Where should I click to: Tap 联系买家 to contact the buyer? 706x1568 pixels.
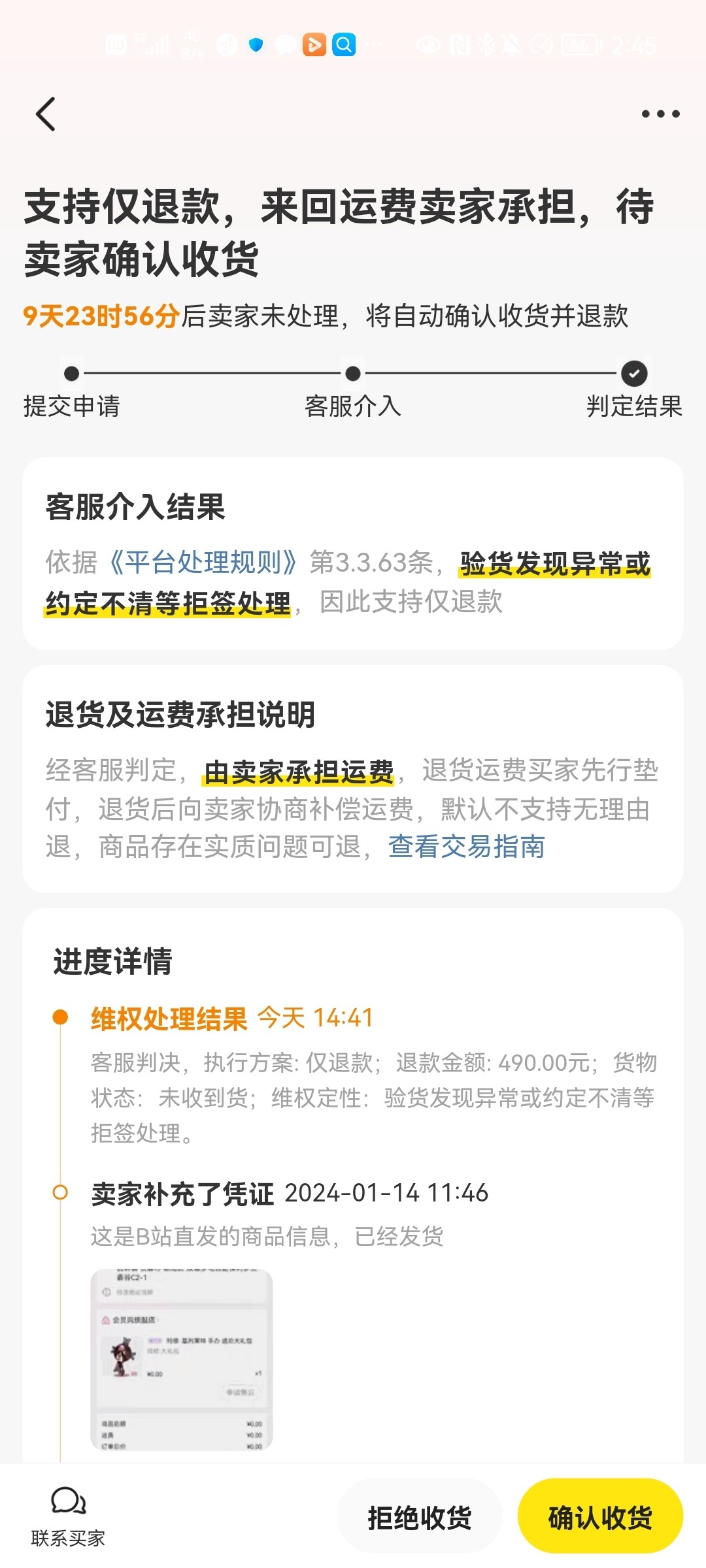point(68,1517)
